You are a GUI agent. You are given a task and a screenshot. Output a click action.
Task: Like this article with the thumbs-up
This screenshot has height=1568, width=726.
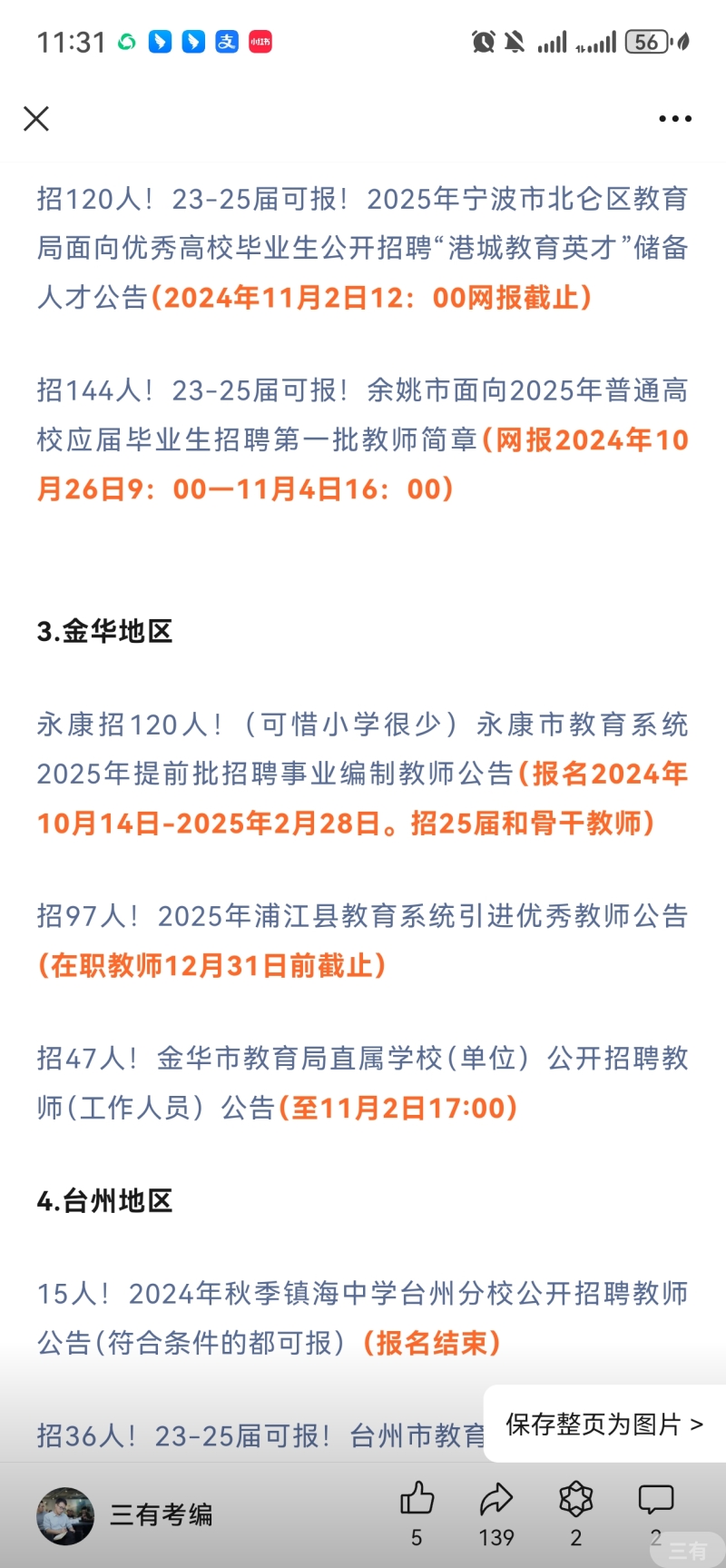[x=417, y=1499]
